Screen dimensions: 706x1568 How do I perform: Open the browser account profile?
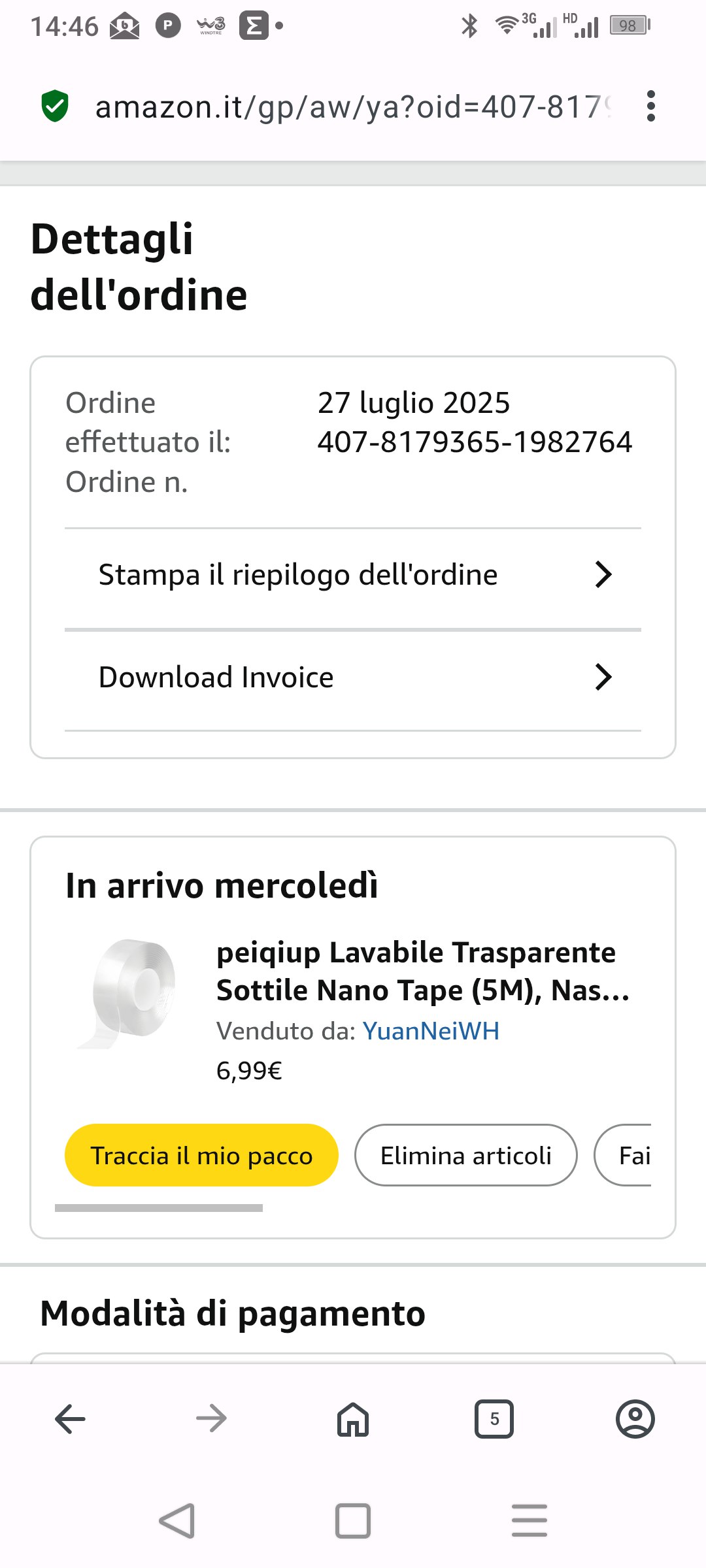pos(635,1419)
